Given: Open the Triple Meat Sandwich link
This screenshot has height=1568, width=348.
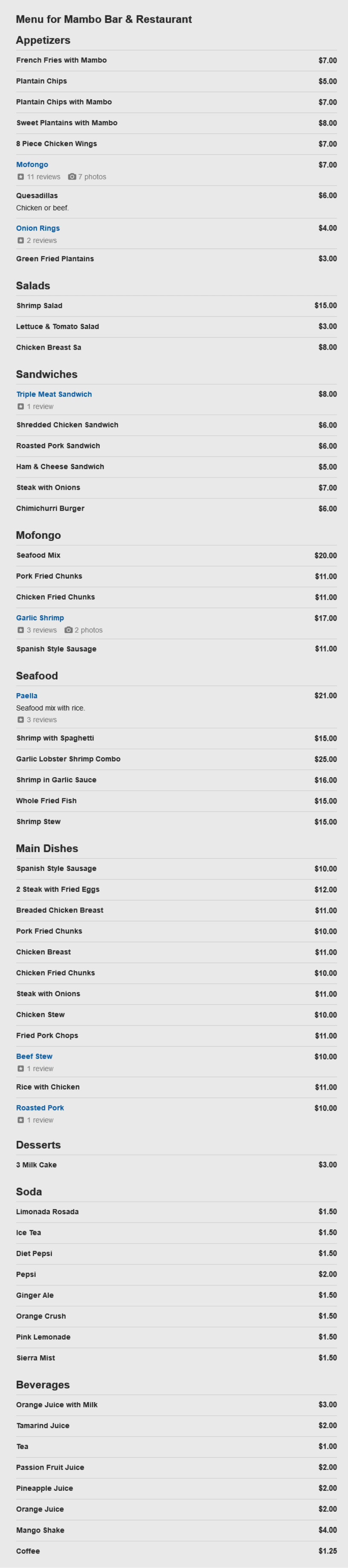Looking at the screenshot, I should [x=54, y=394].
